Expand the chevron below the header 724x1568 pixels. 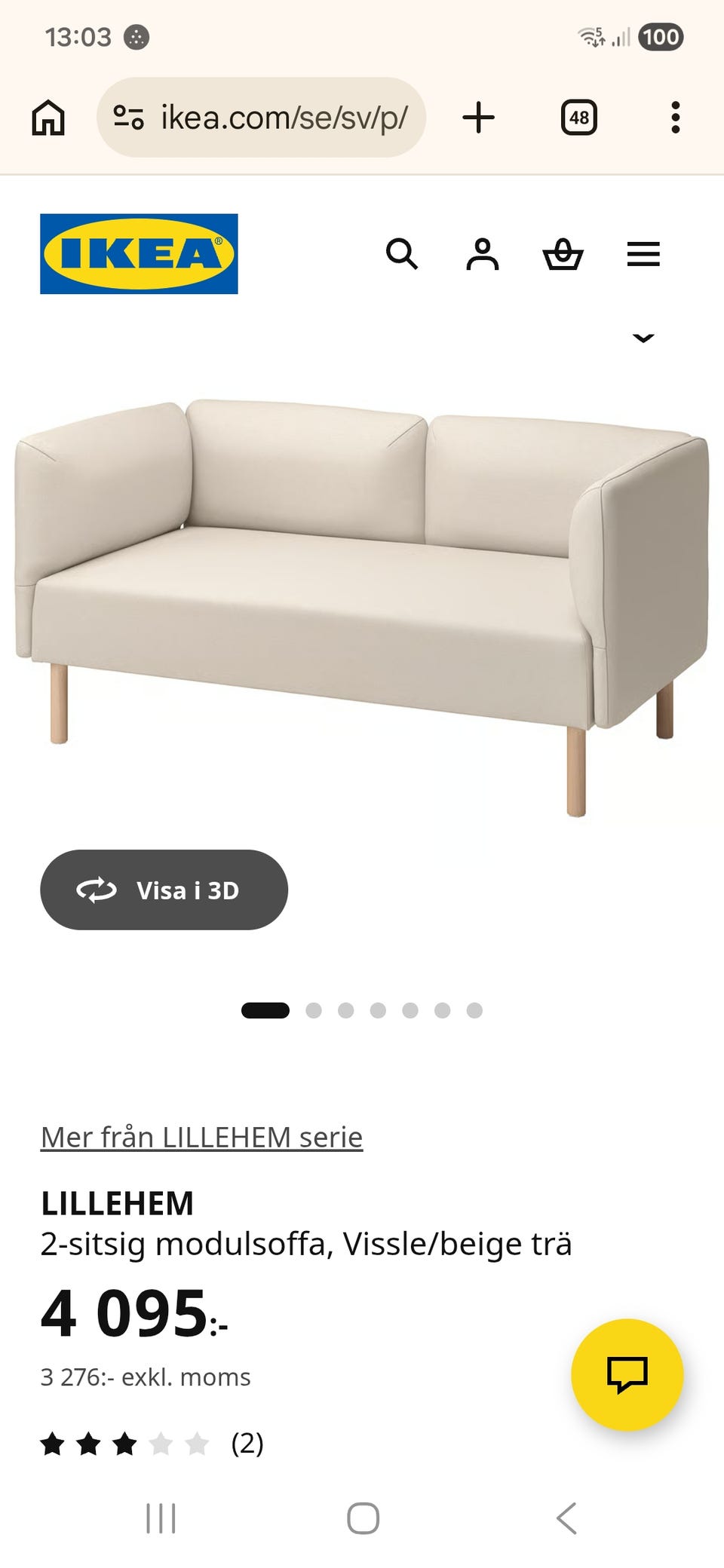643,338
